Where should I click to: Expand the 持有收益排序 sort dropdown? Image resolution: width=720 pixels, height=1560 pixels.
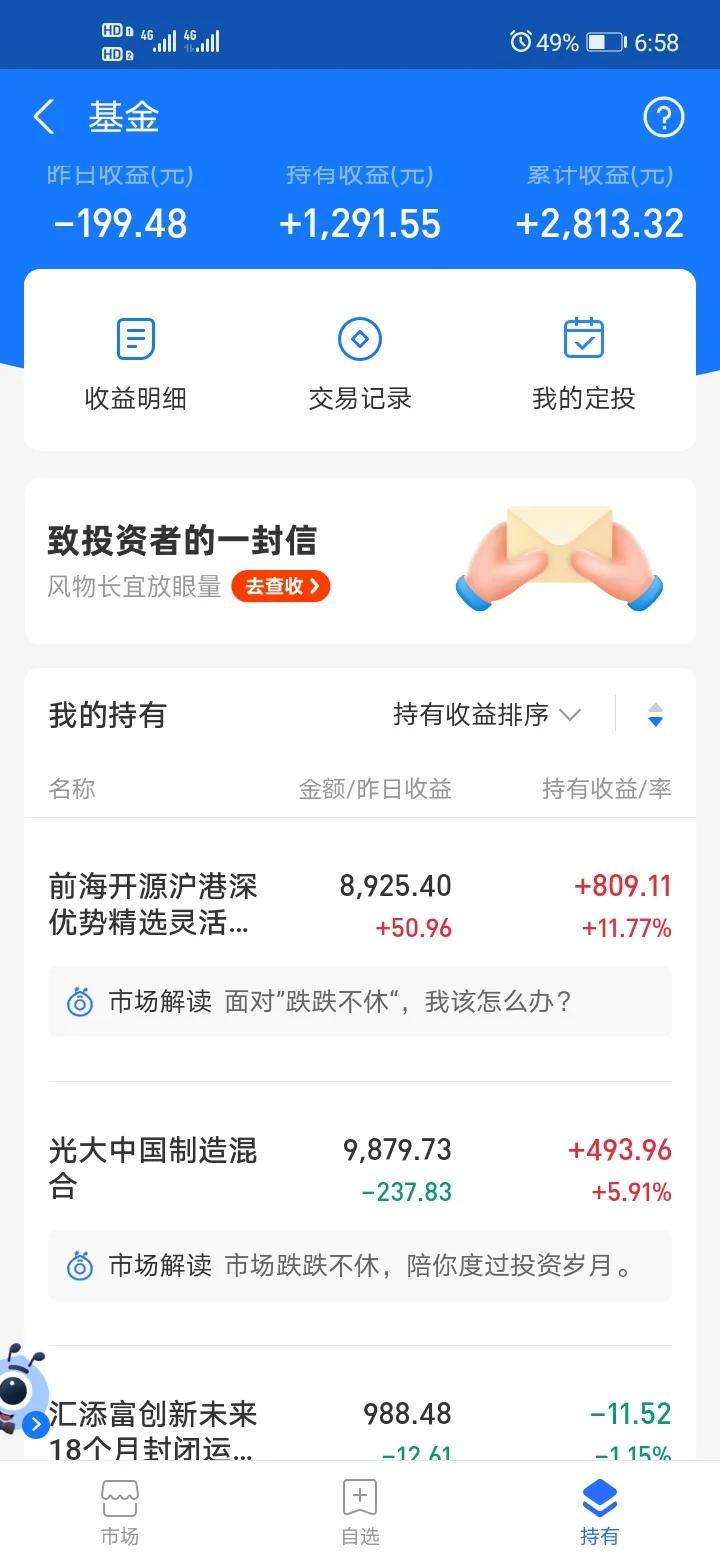tap(485, 714)
